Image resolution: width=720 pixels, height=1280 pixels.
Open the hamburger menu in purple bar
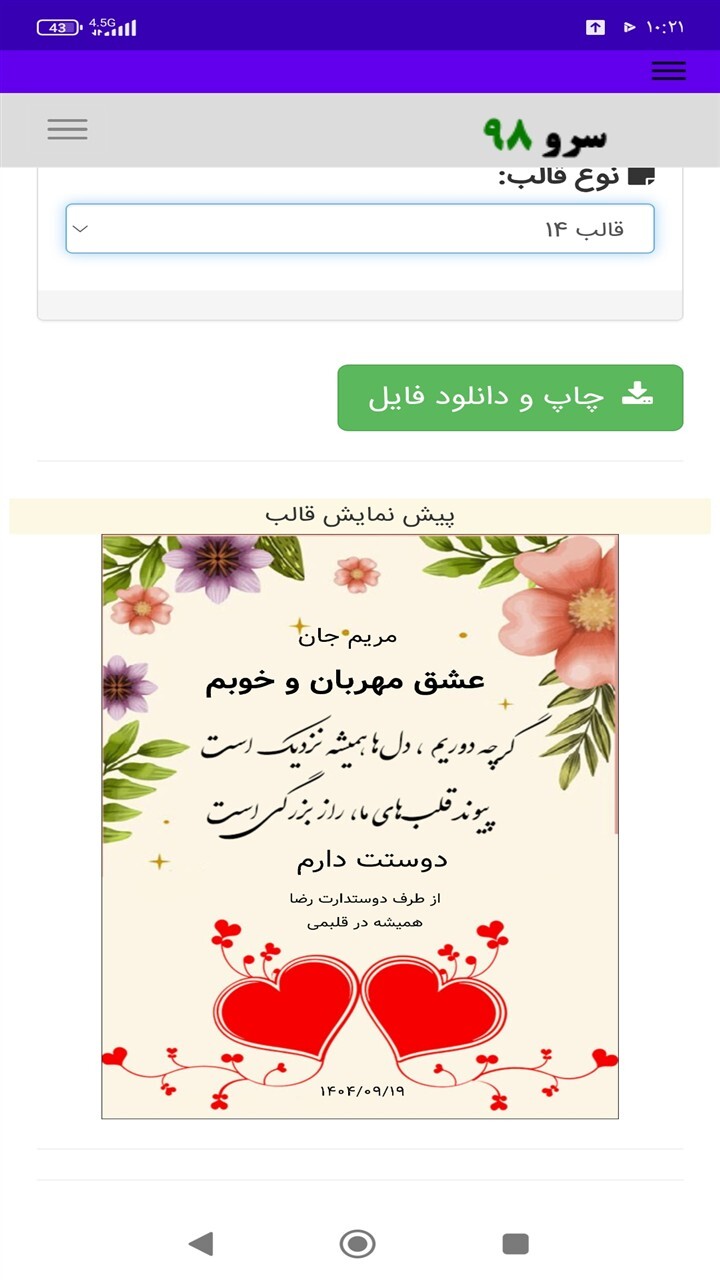point(668,71)
